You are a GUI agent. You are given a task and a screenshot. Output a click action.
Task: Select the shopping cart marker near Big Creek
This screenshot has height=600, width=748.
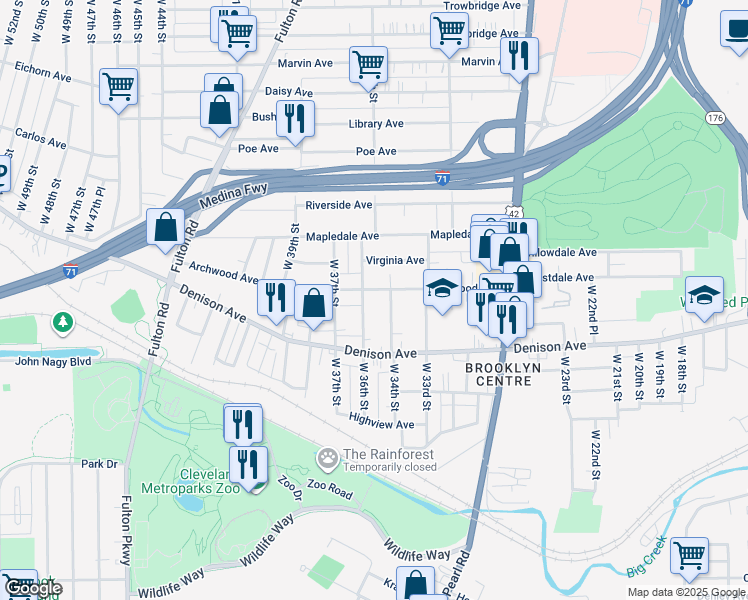point(689,556)
